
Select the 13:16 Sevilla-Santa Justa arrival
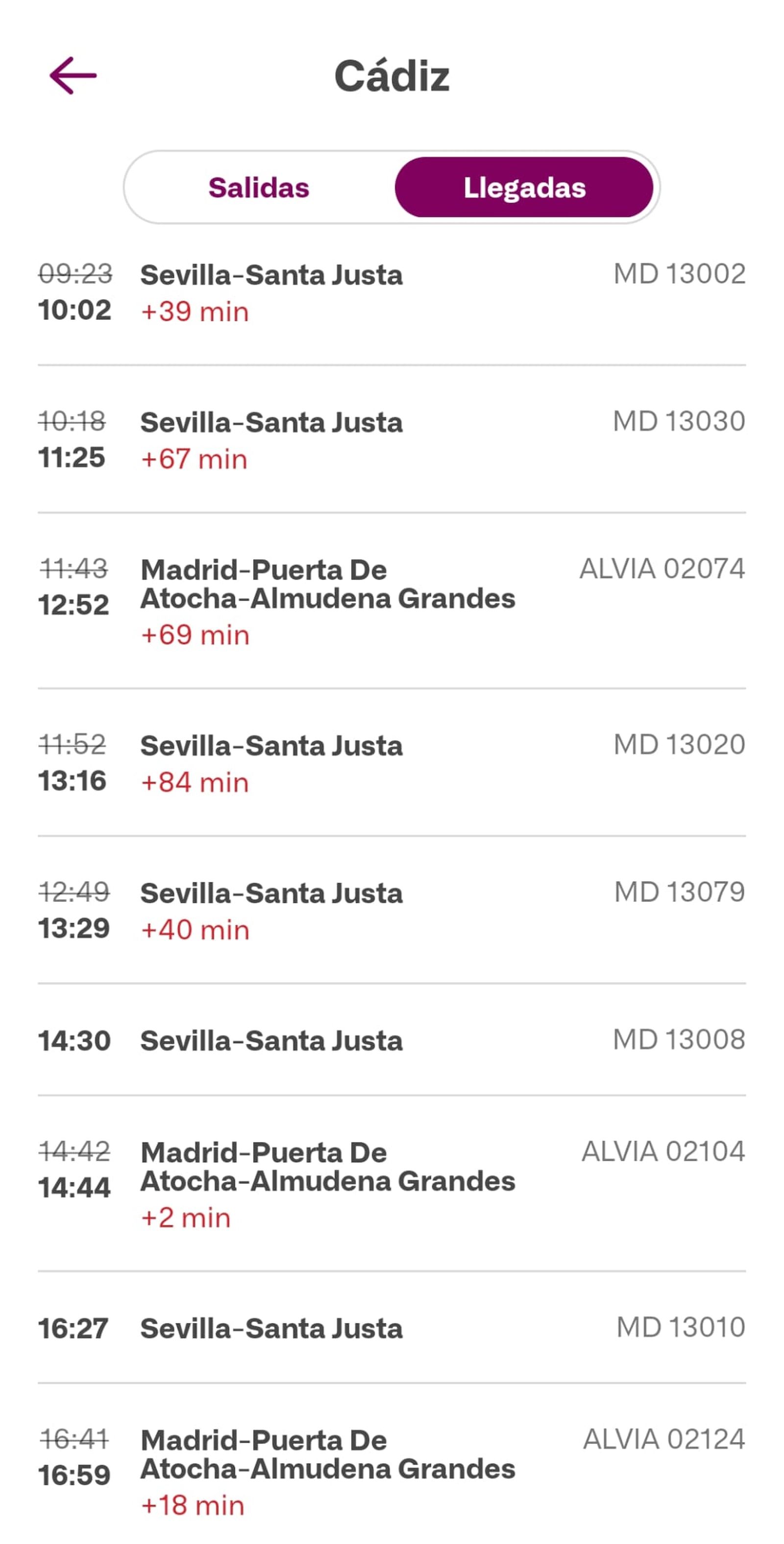(x=75, y=782)
